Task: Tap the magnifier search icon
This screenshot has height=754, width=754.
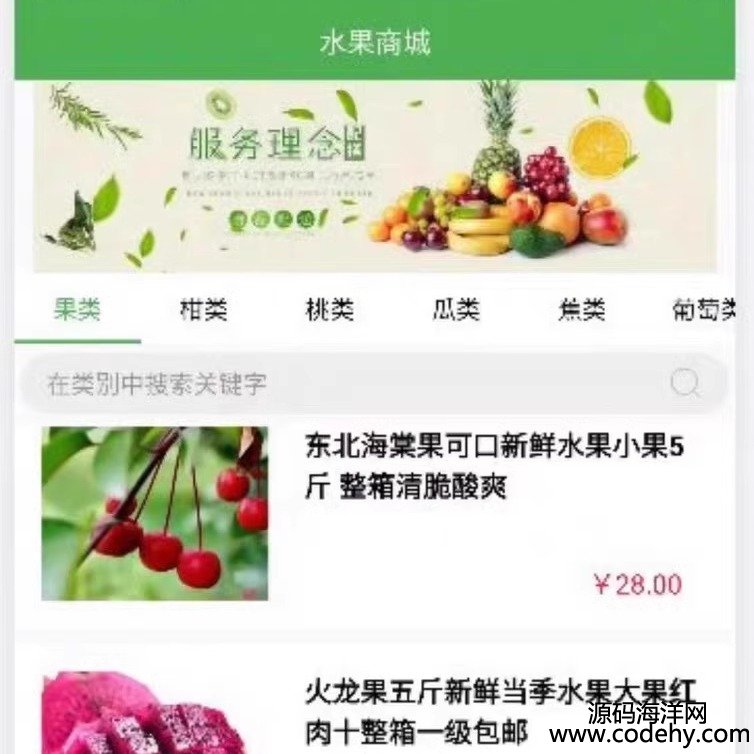Action: point(686,383)
